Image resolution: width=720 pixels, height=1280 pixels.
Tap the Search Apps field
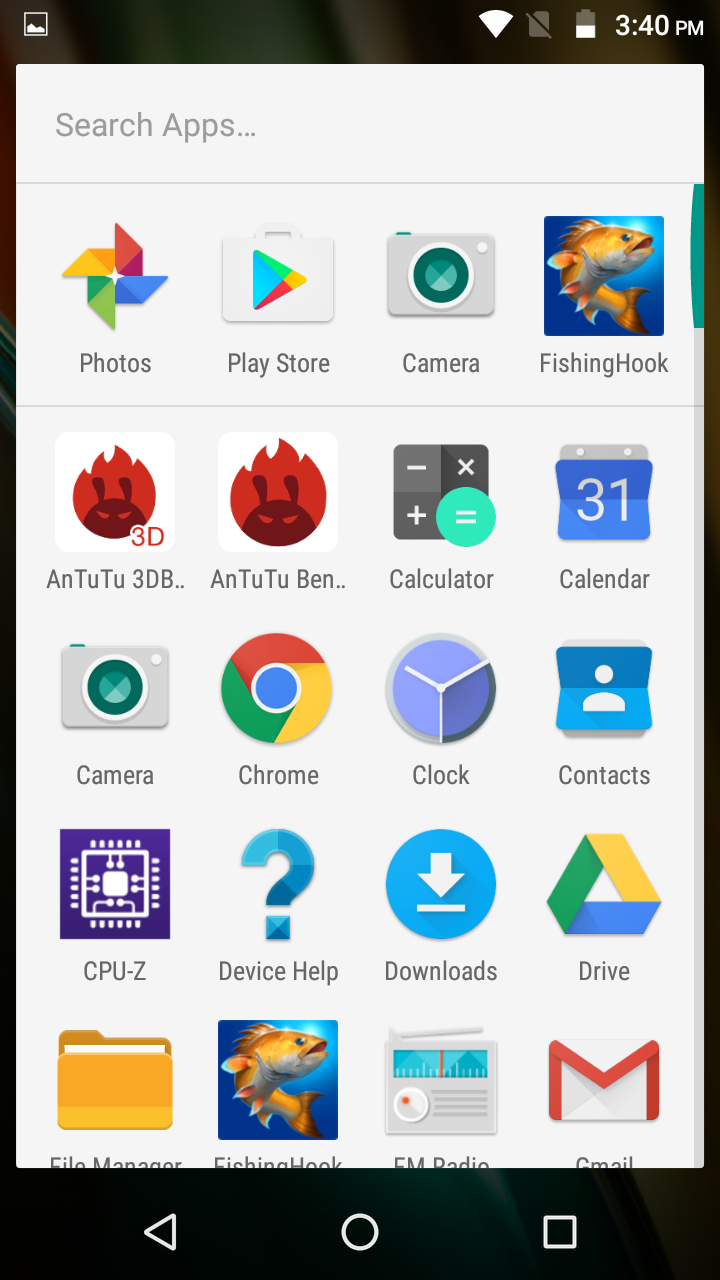[x=360, y=125]
